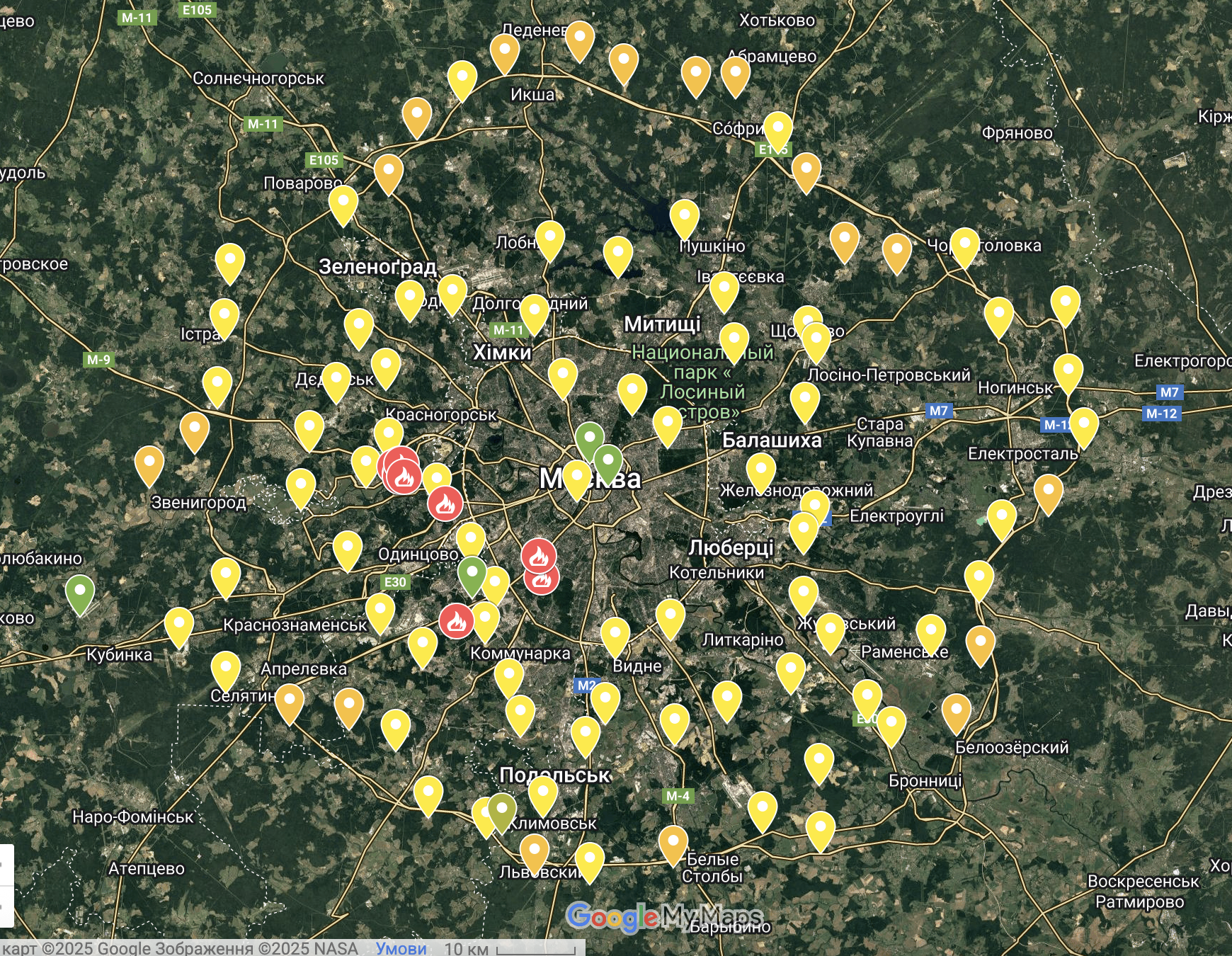Screen dimensions: 1232x956
Task: Select the fire marker near Коммунарка
Action: (x=457, y=621)
